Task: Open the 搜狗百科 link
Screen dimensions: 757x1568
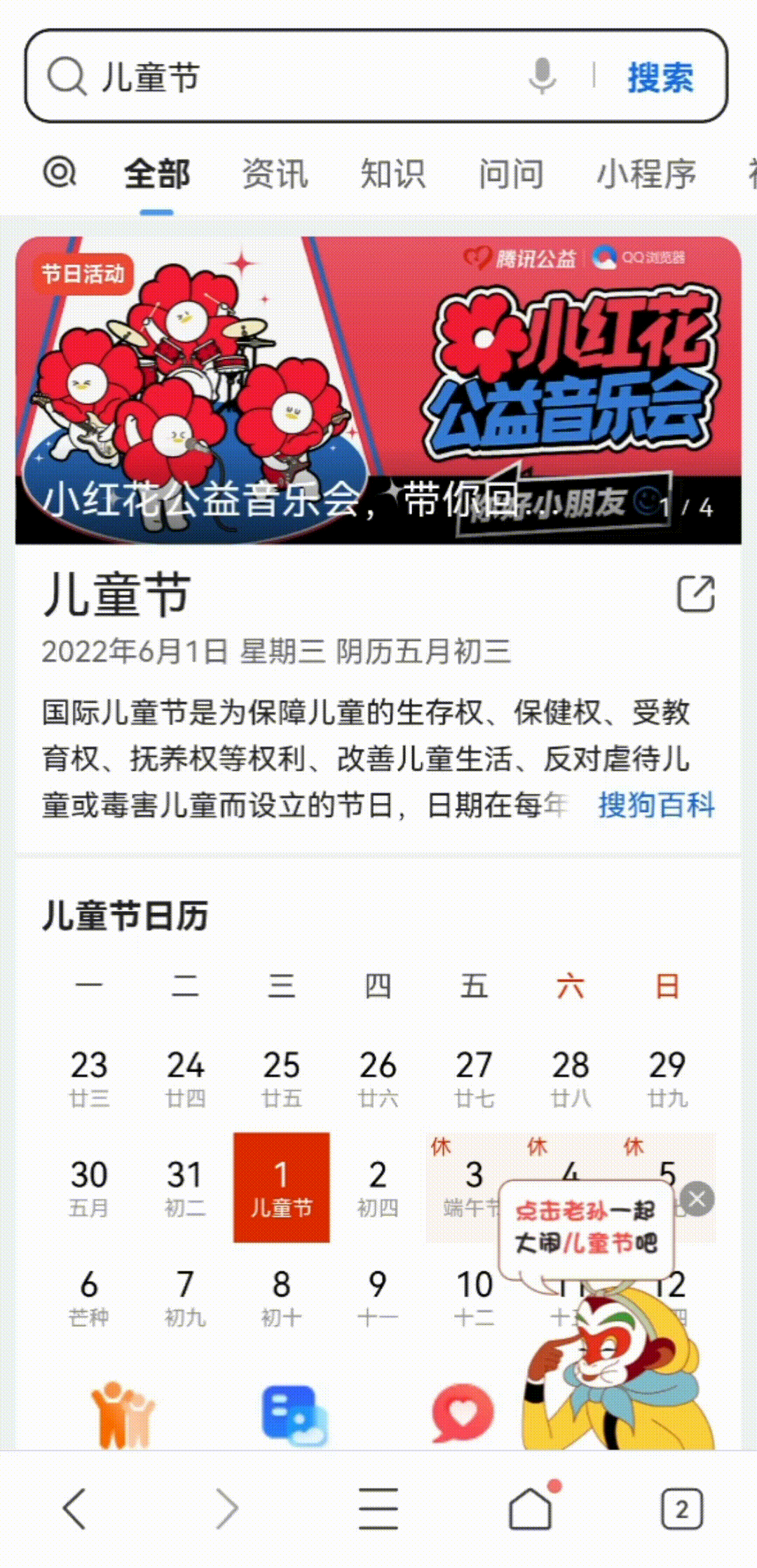Action: [x=656, y=804]
